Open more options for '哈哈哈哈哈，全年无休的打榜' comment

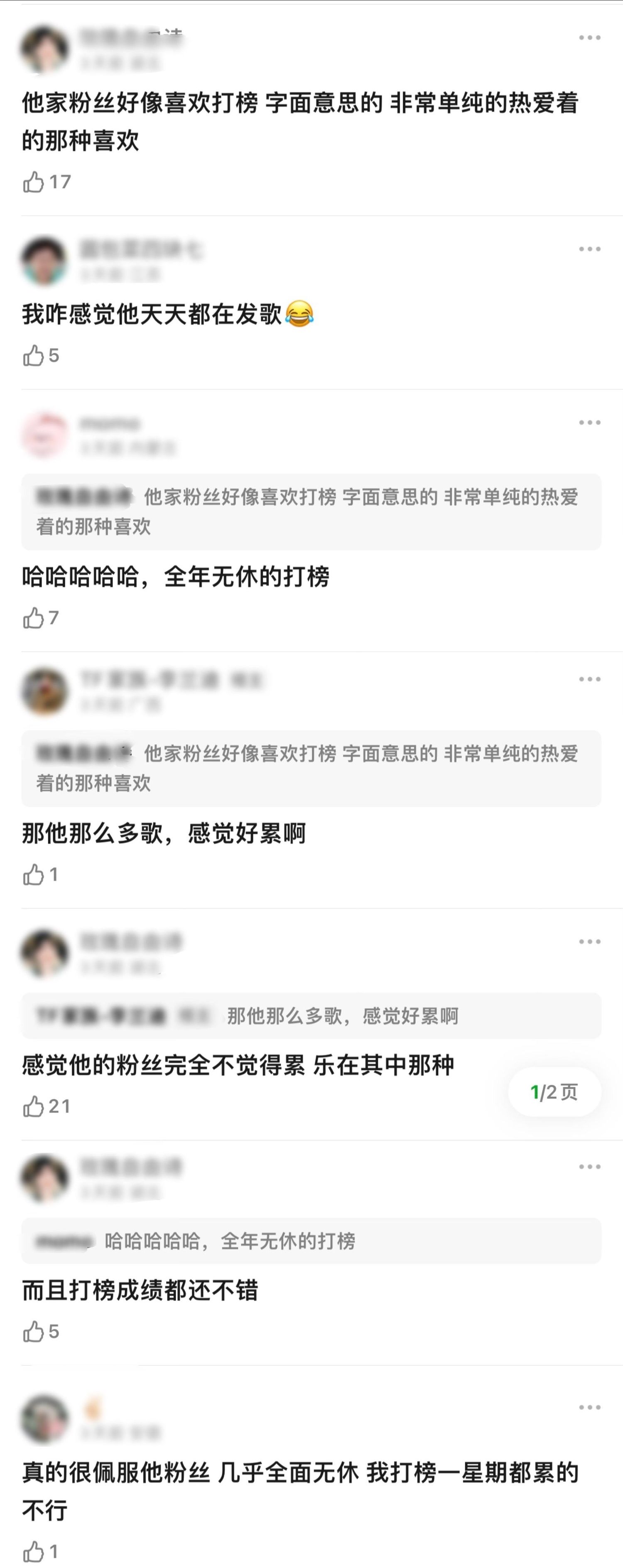click(x=589, y=423)
